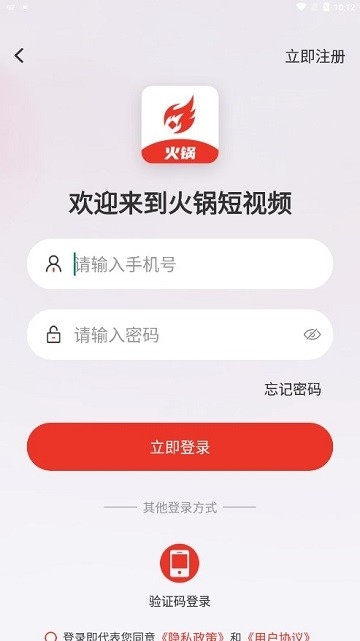Screen dimensions: 360x641
Task: Tap the 请输入密码 password field
Action: [x=180, y=335]
